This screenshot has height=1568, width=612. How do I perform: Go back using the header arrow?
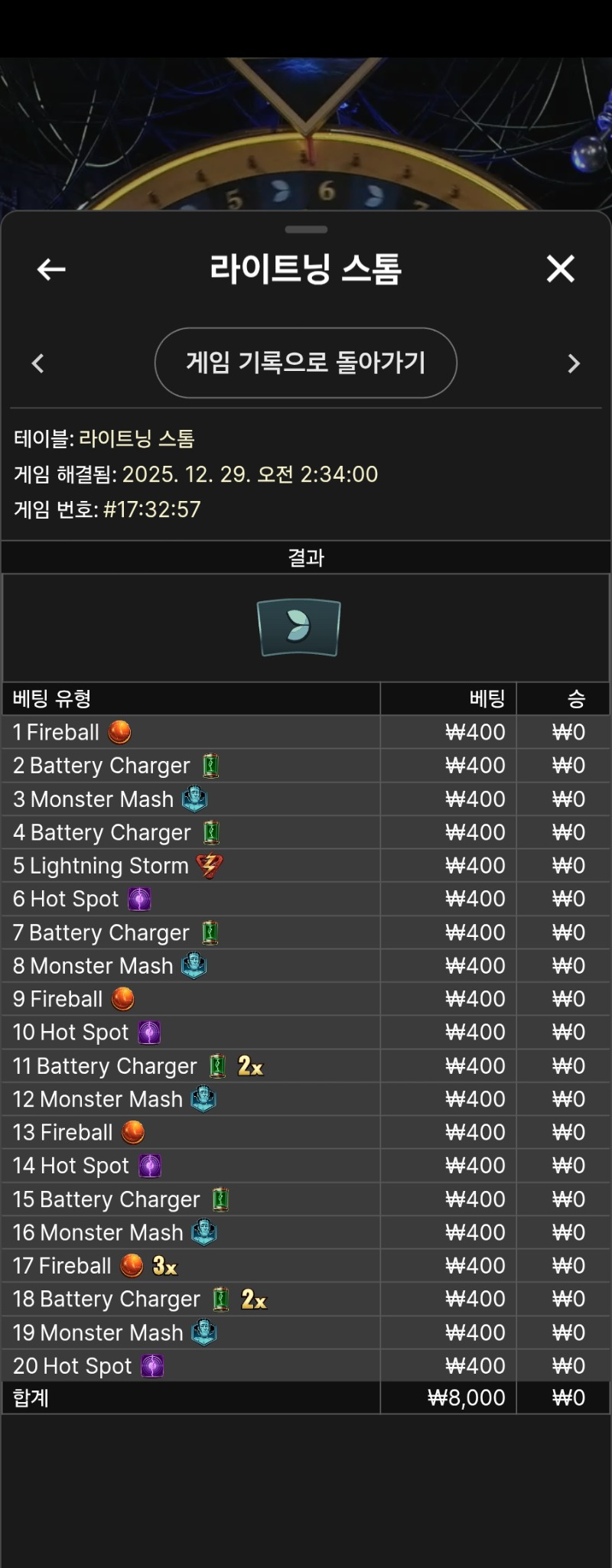point(51,269)
